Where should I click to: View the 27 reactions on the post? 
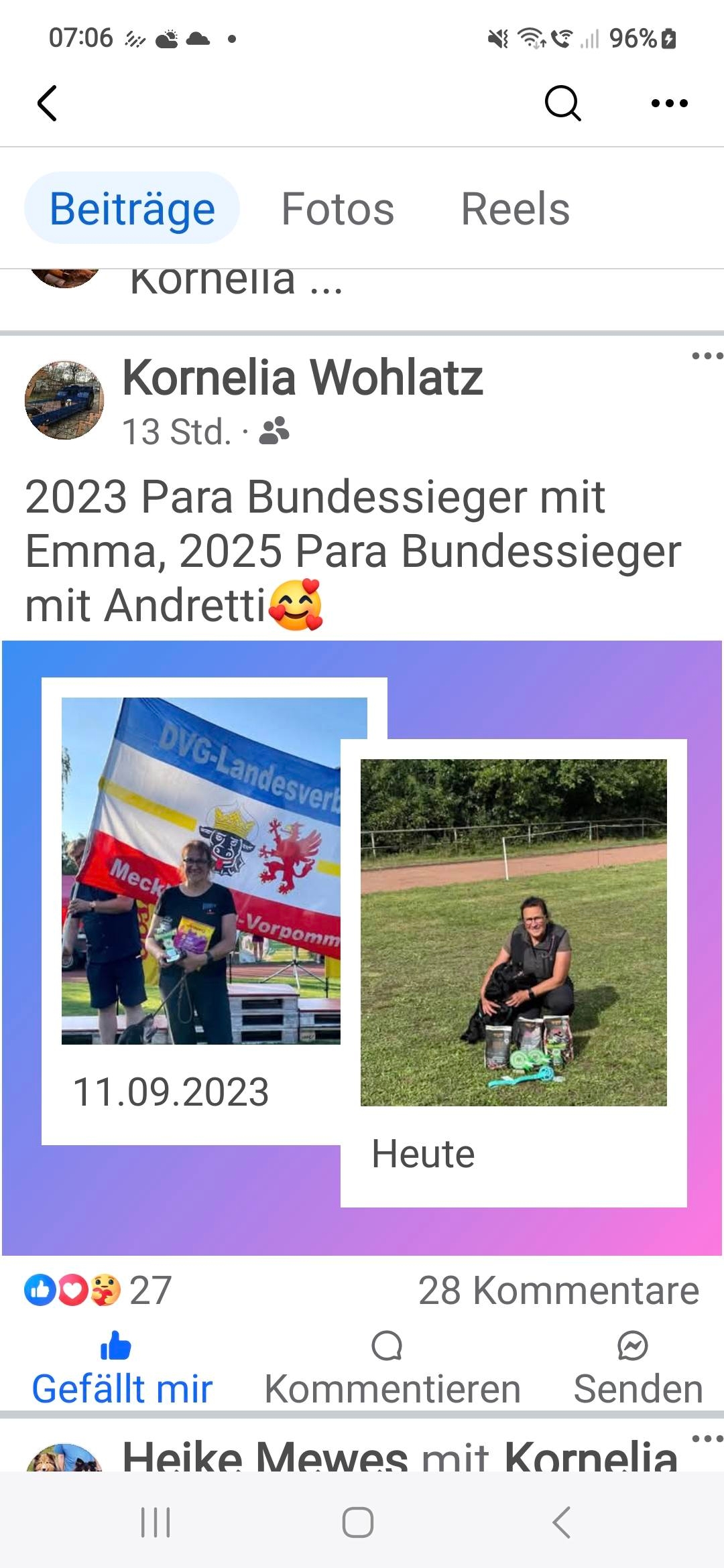pyautogui.click(x=98, y=1290)
